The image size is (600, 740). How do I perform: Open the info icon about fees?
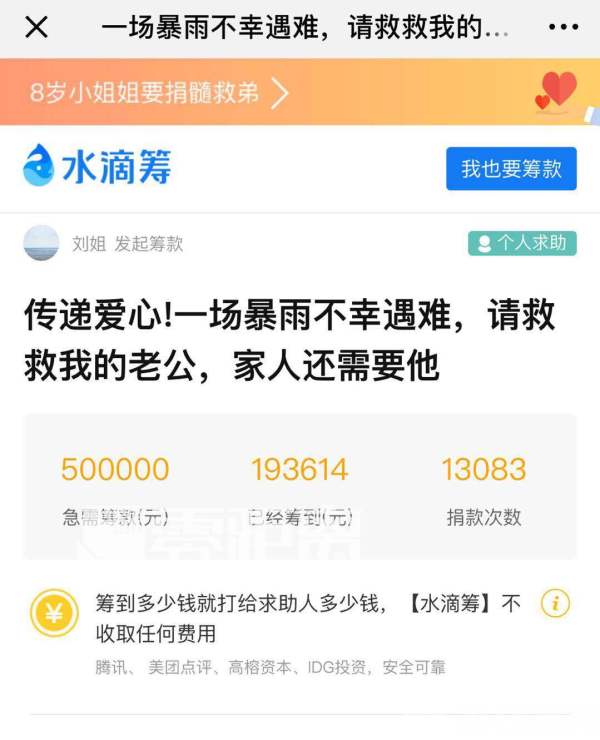(x=555, y=603)
